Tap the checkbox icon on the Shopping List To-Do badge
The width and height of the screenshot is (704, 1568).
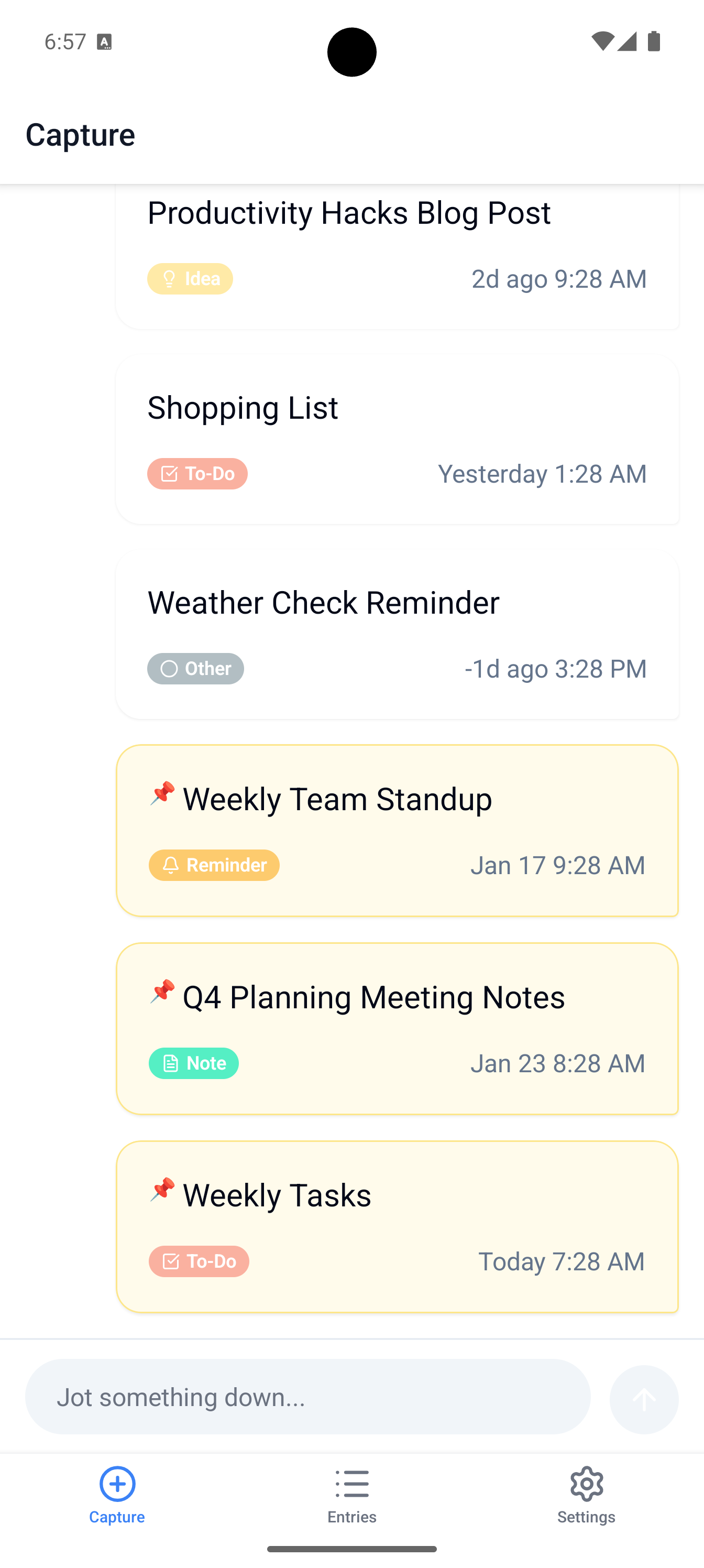(169, 474)
